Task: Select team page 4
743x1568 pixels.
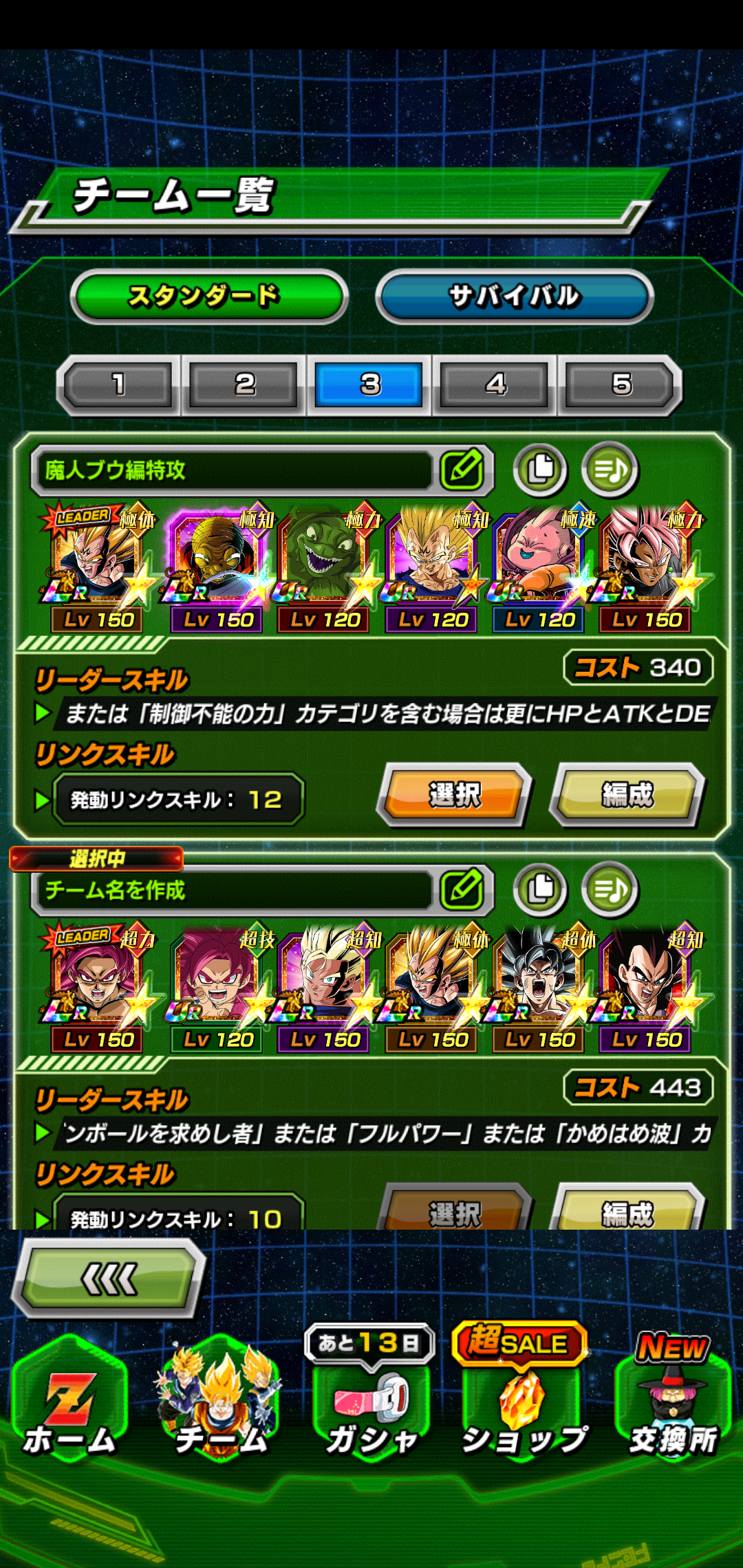Action: 495,384
